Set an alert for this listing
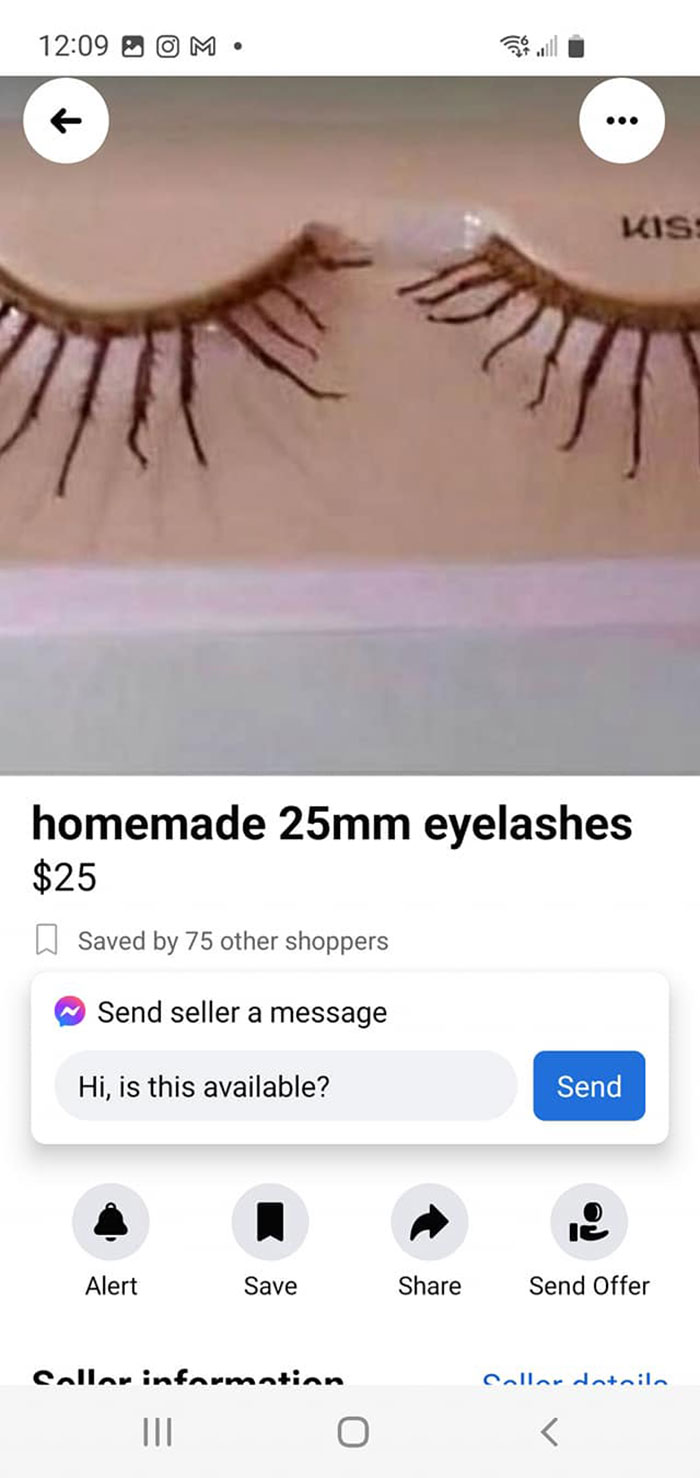Screen dimensions: 700x1478 click(x=111, y=1222)
